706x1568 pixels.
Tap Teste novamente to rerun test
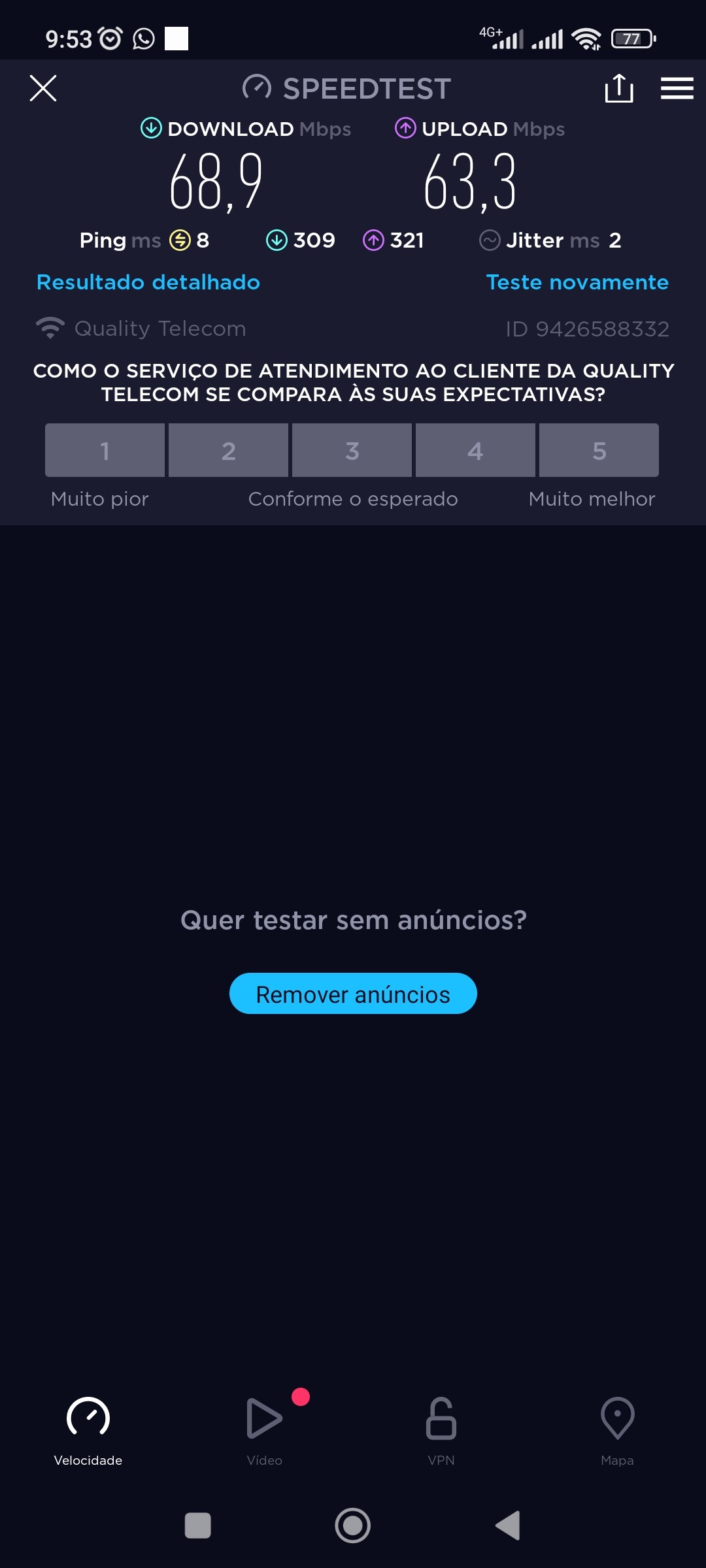(x=577, y=282)
